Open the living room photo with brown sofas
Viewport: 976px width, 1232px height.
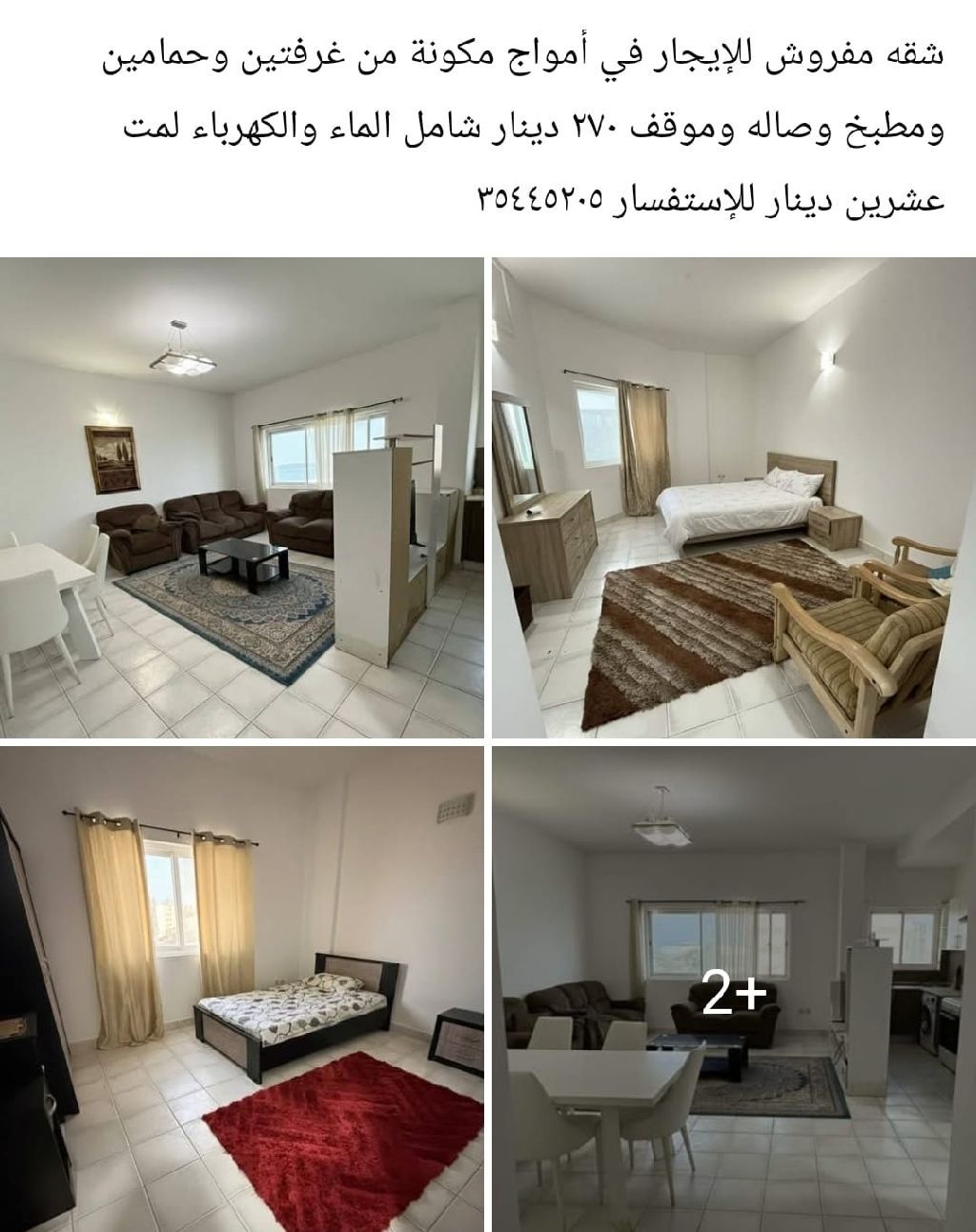coord(241,496)
